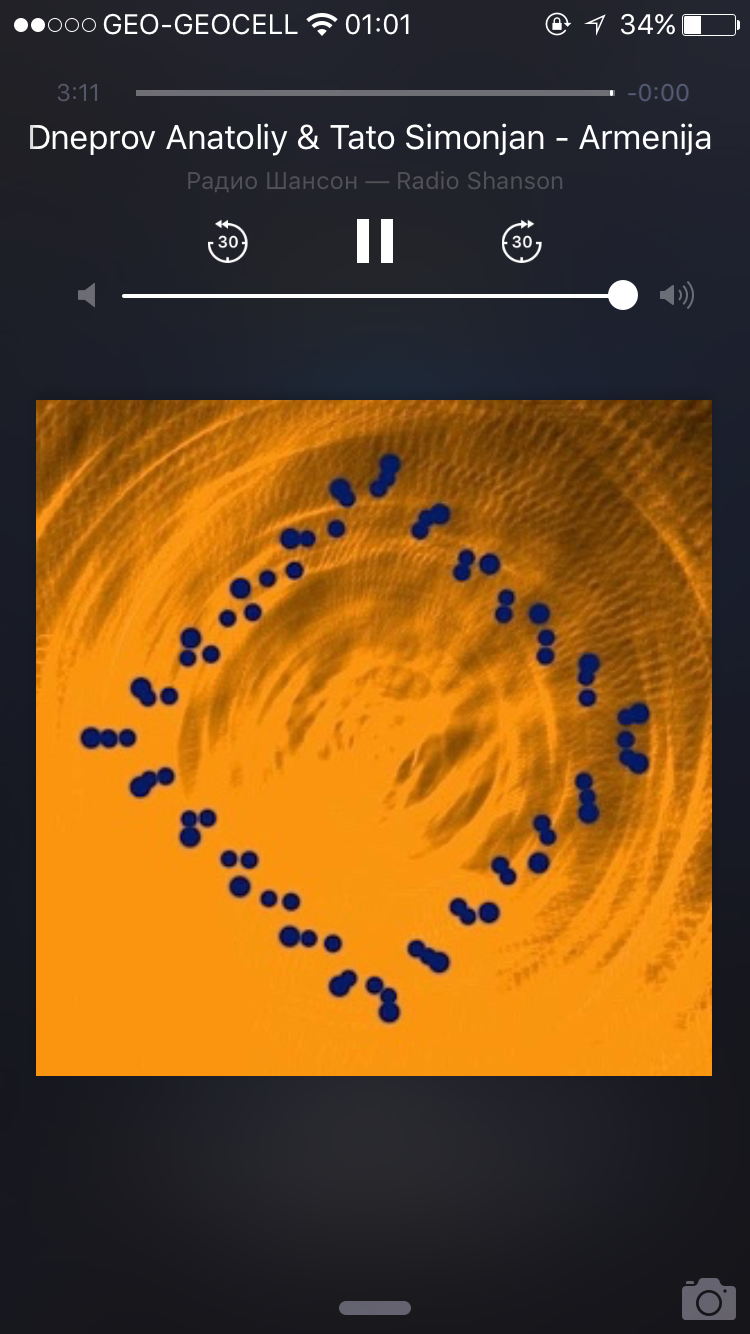Open the camera from lock screen
The width and height of the screenshot is (750, 1334).
(708, 1298)
